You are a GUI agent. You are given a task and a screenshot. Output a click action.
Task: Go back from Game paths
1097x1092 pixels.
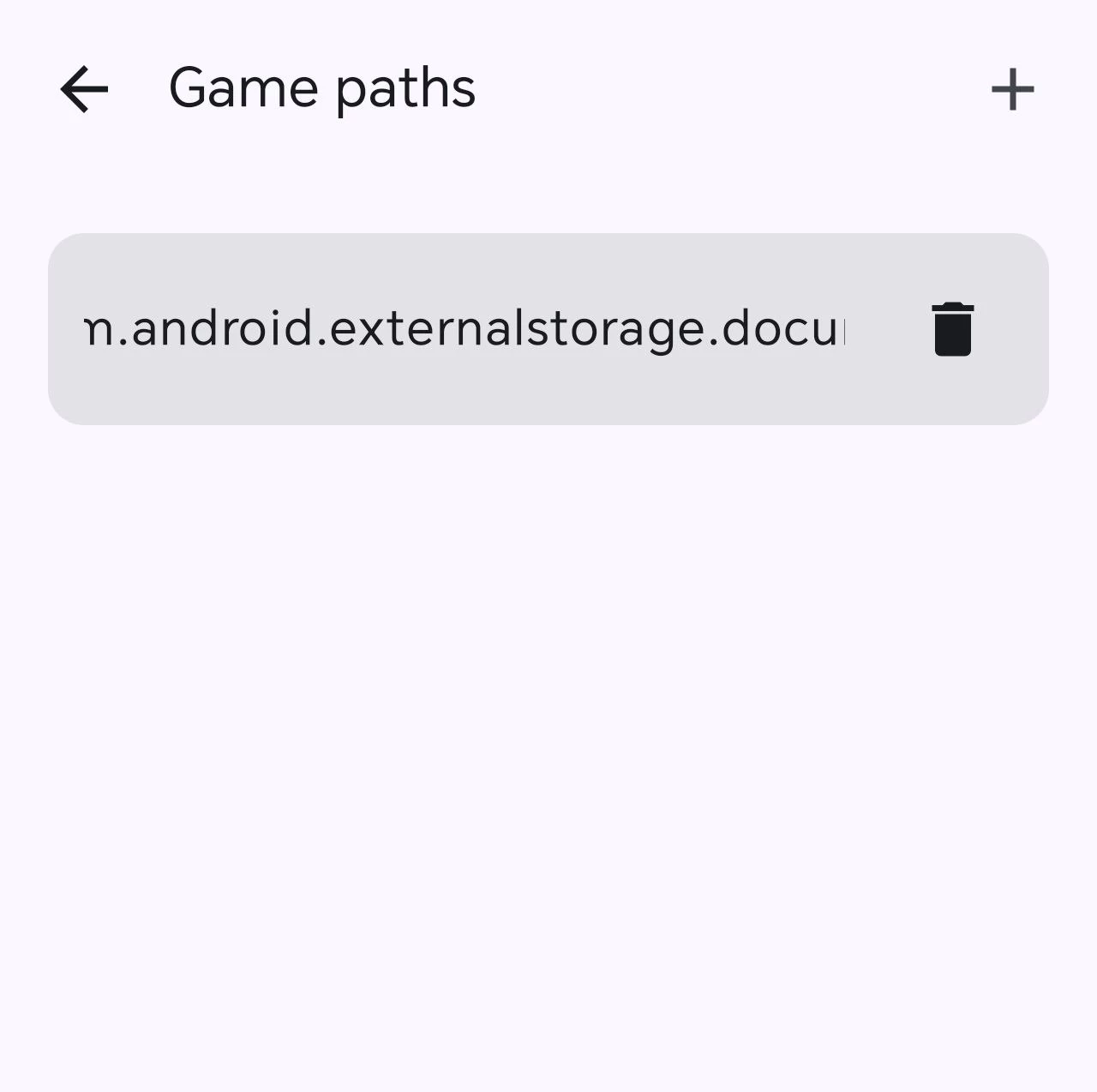(84, 89)
